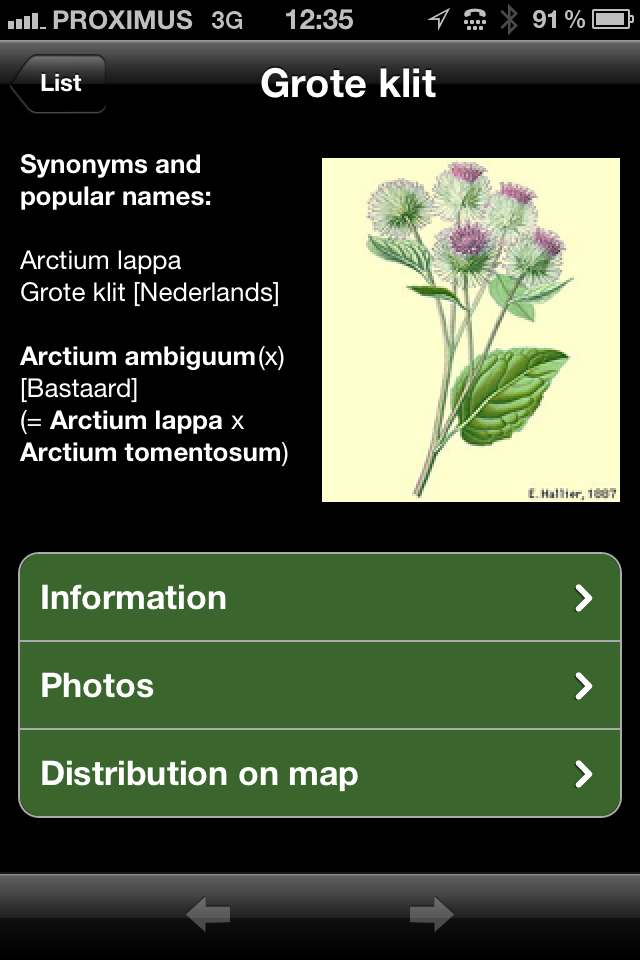Enlarge the Grote klit illustration
640x960 pixels.
click(470, 330)
